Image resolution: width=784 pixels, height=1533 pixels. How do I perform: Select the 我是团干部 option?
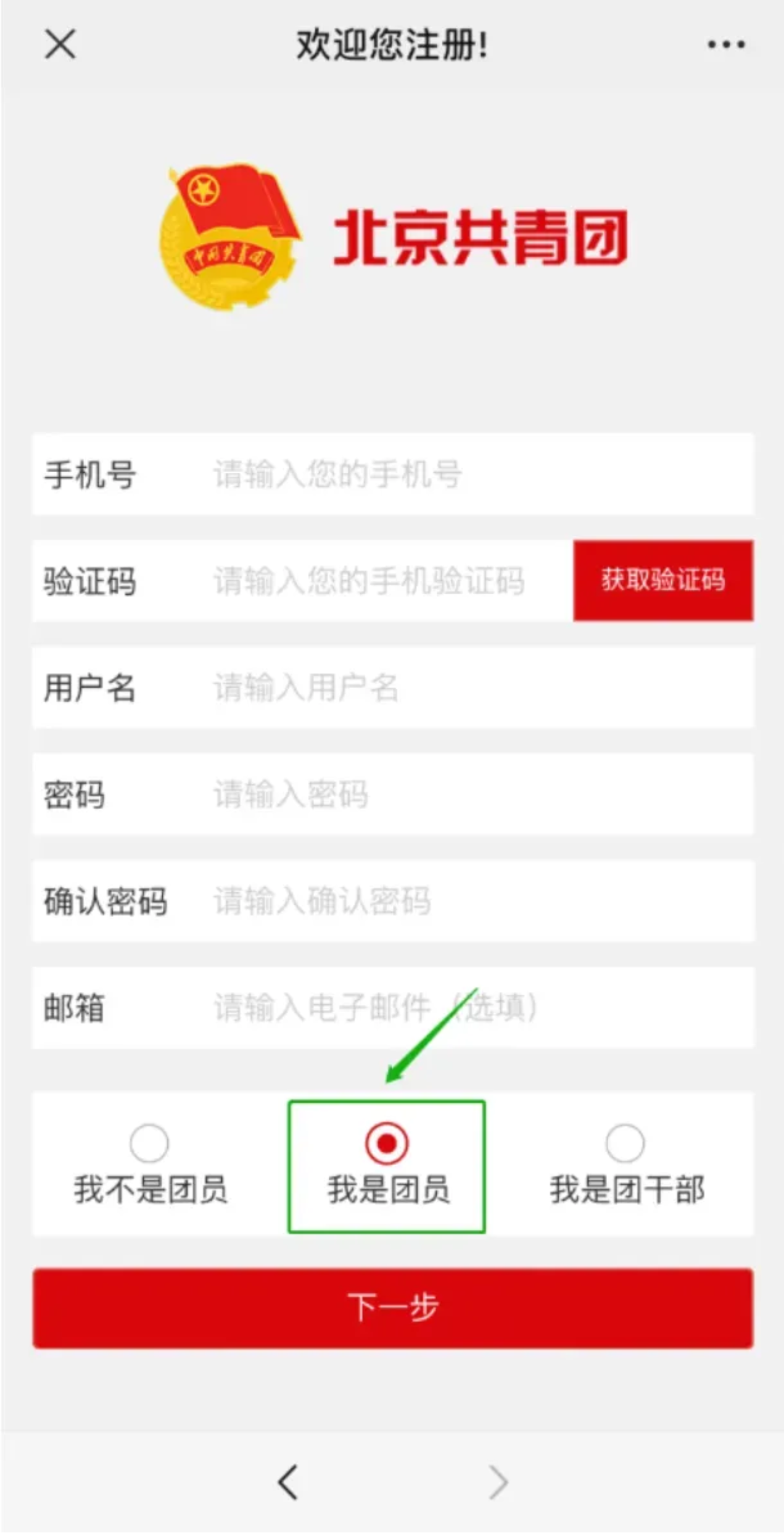625,1143
